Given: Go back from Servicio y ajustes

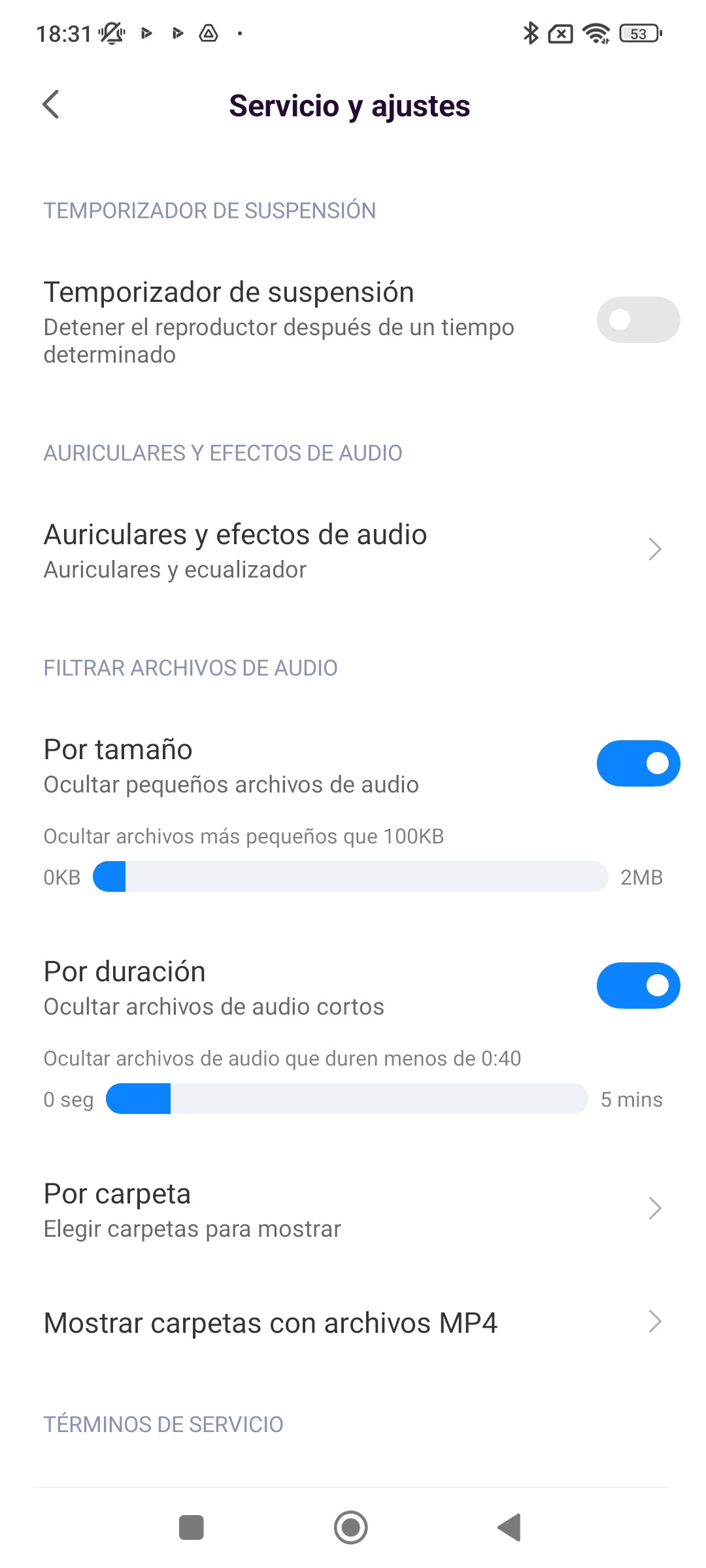Looking at the screenshot, I should pyautogui.click(x=51, y=105).
